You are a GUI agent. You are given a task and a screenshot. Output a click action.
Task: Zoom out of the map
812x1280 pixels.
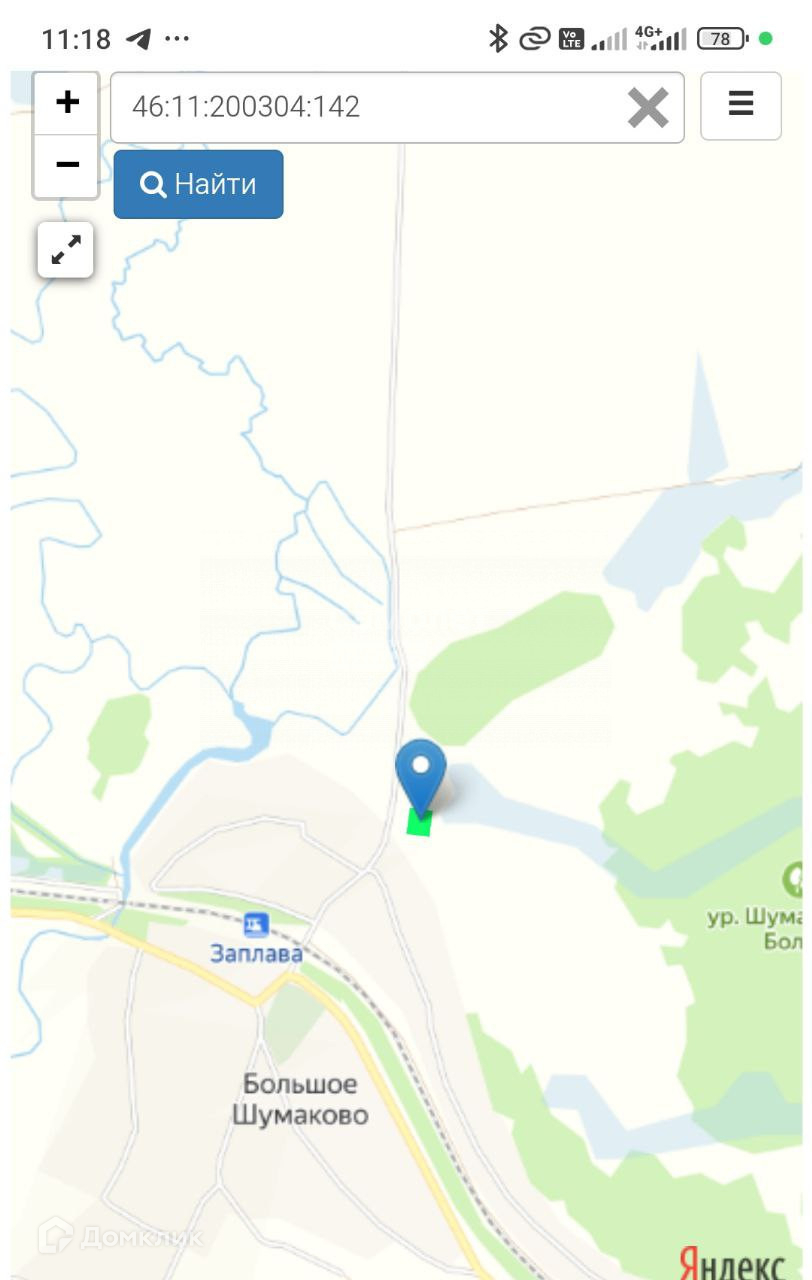click(x=67, y=165)
